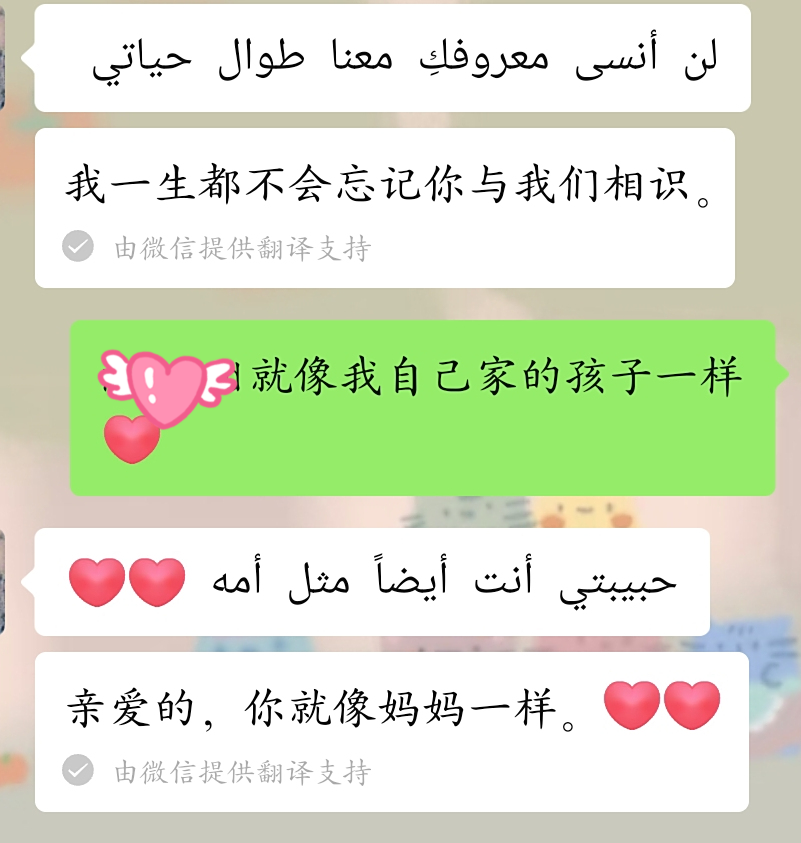Open sender's avatar beside the first Arabic message
Viewport: 801px width, 843px height.
pyautogui.click(x=3, y=57)
